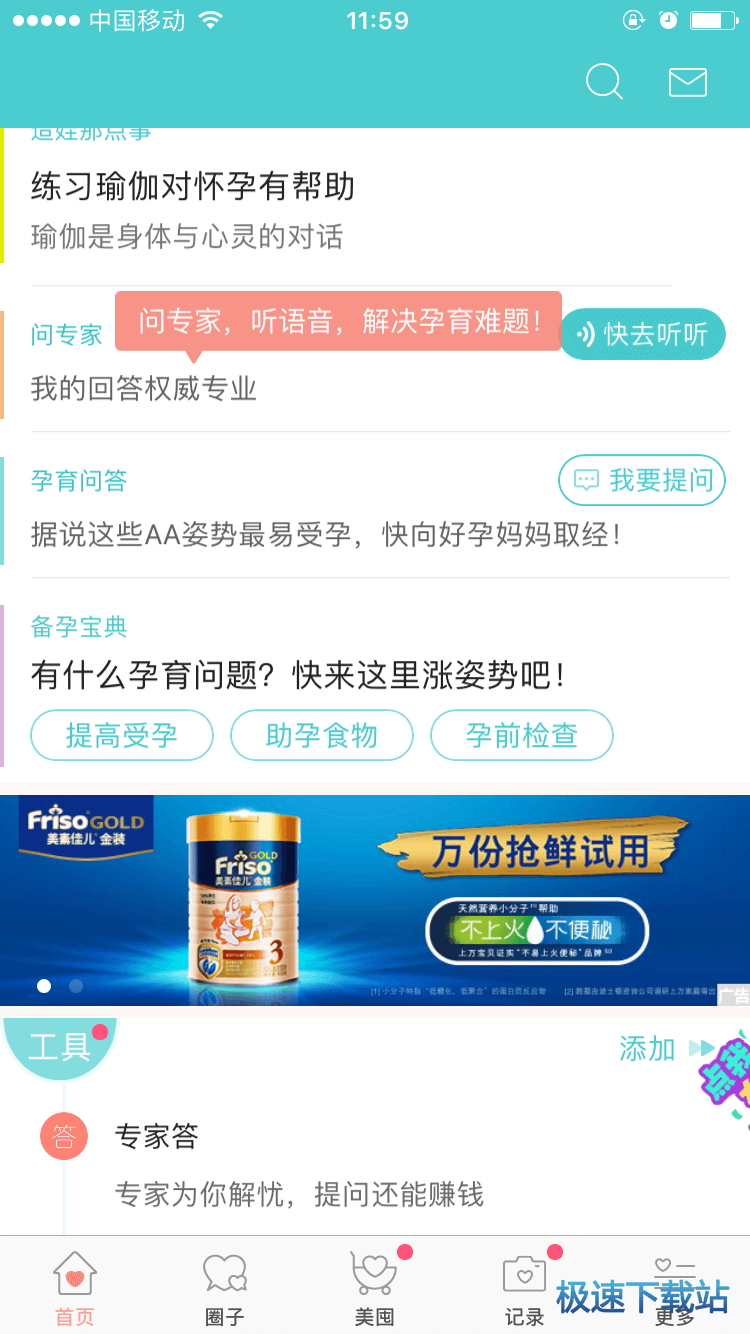Image resolution: width=750 pixels, height=1334 pixels.
Task: Select the 提高受孕 chip
Action: tap(122, 736)
